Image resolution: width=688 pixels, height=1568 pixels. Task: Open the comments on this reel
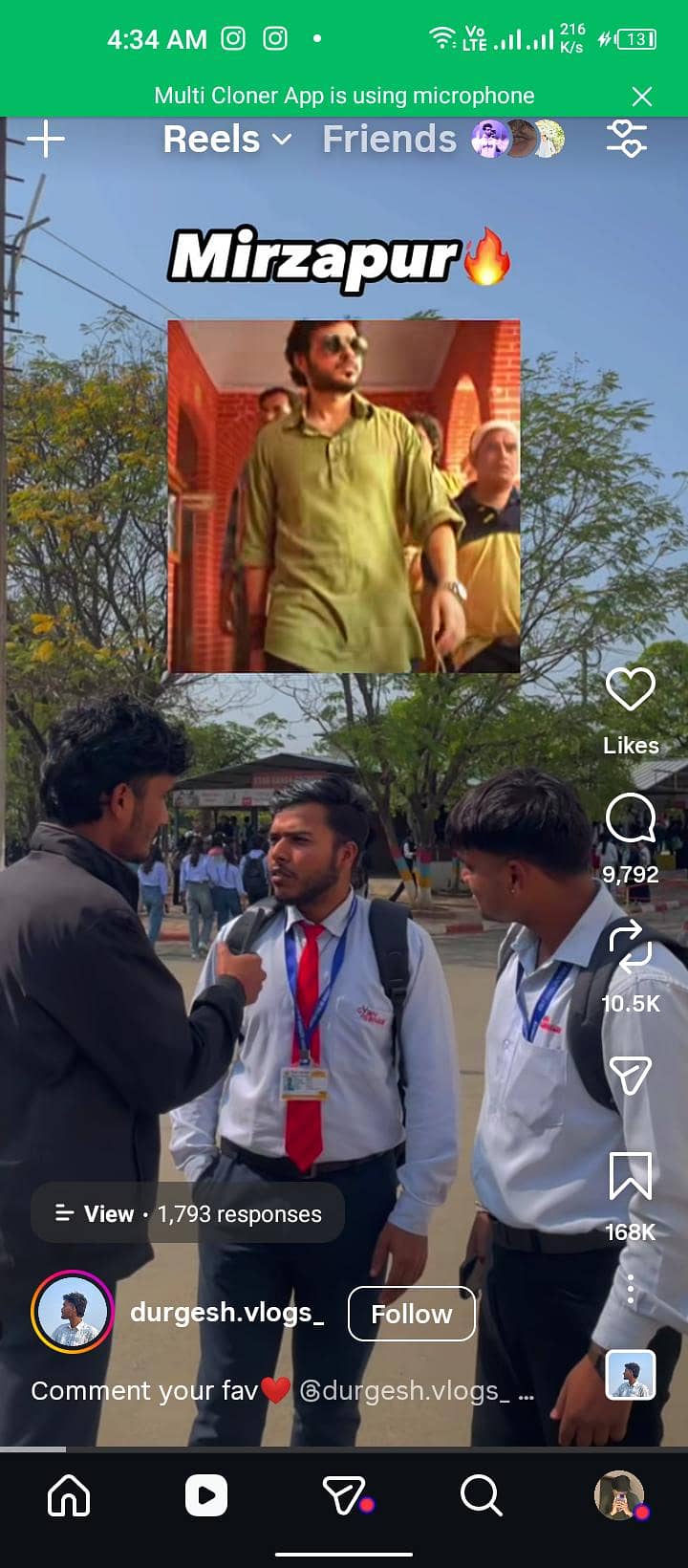(630, 820)
